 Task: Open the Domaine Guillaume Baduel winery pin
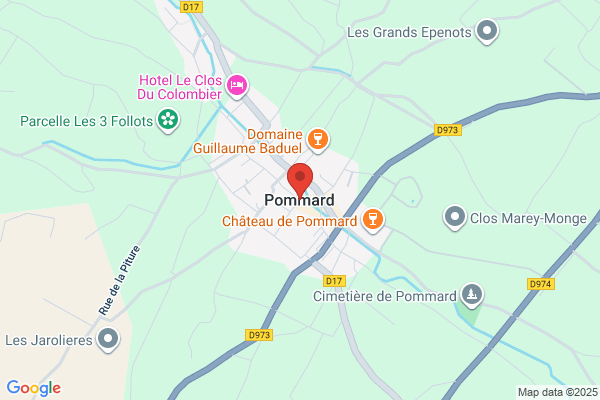[318, 140]
